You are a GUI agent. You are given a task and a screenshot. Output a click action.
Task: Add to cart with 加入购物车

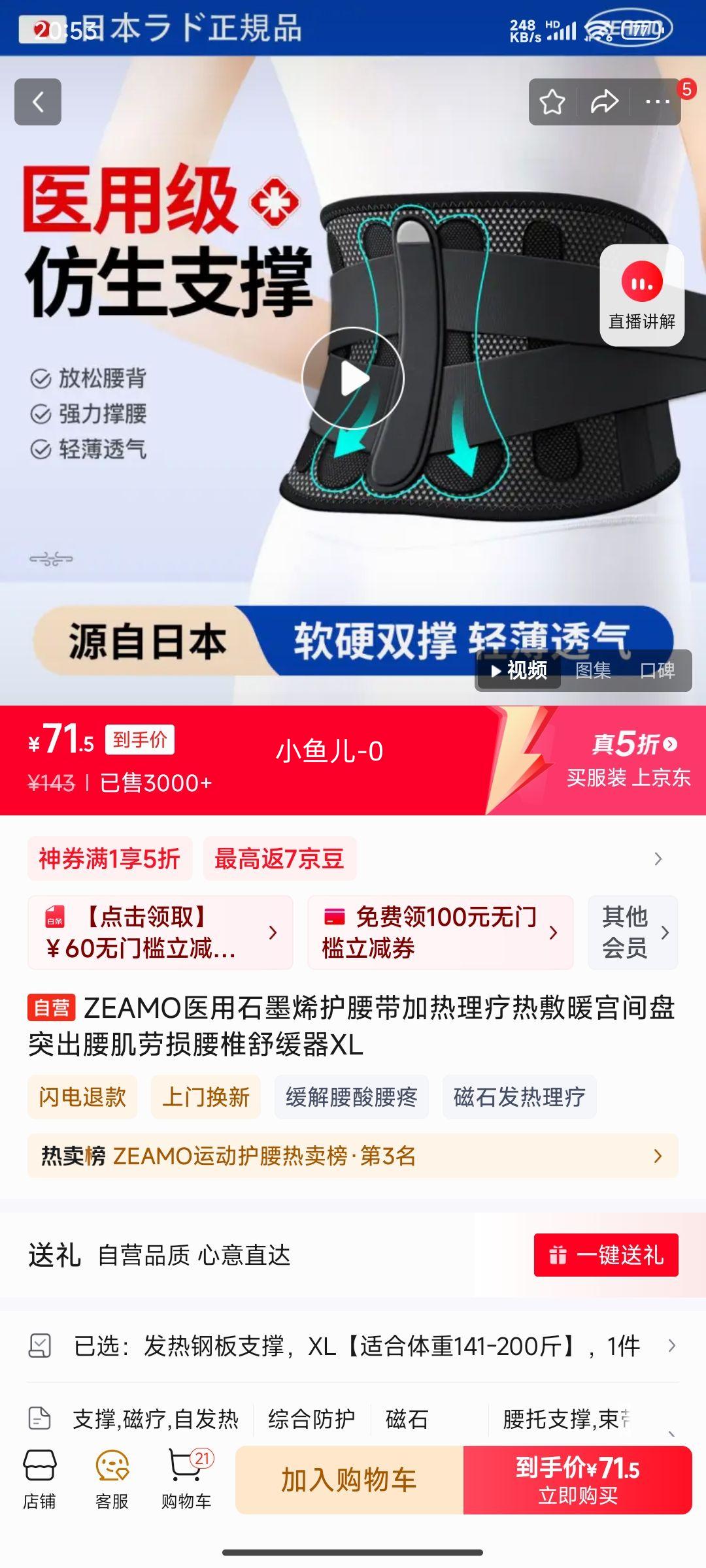point(349,1480)
